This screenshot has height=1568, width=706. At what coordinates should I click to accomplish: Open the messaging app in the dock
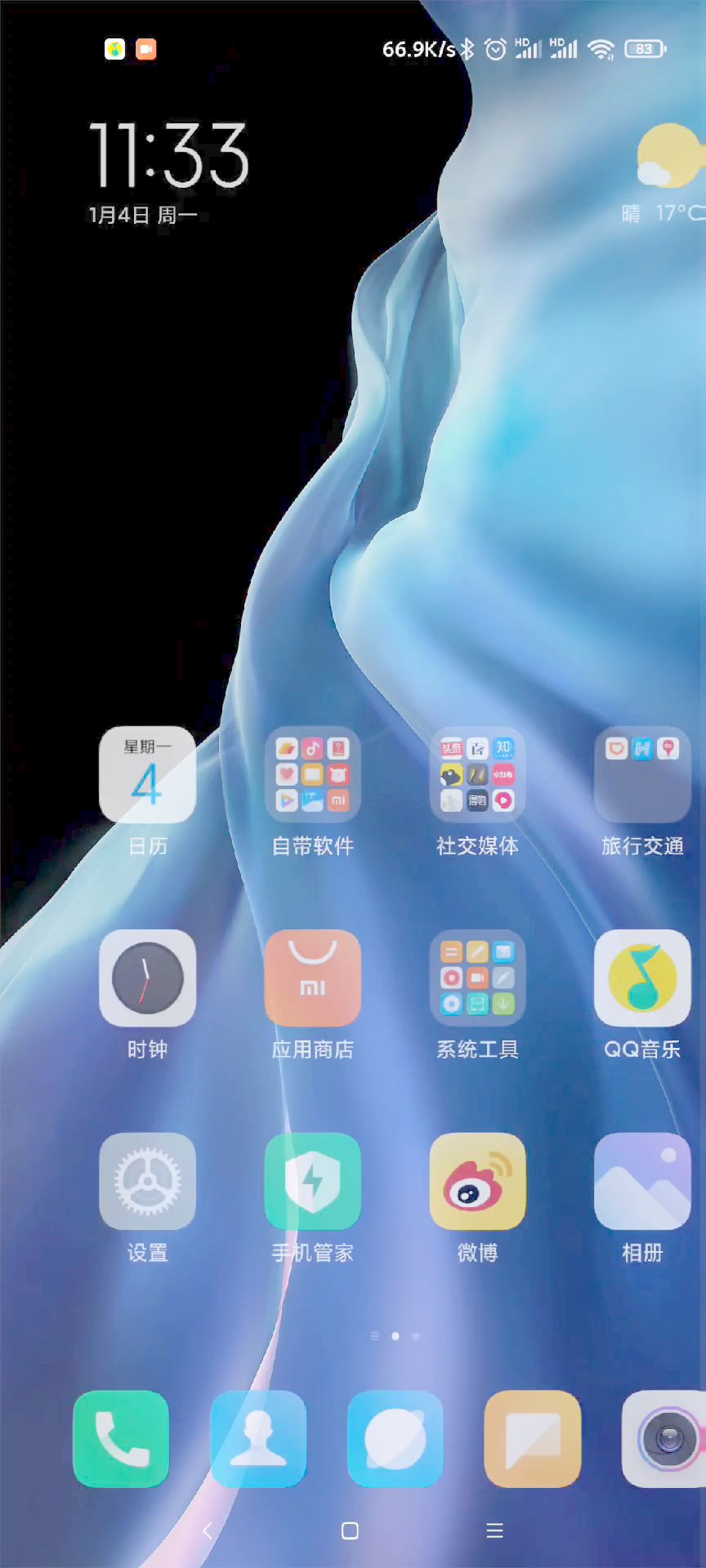tap(533, 1439)
